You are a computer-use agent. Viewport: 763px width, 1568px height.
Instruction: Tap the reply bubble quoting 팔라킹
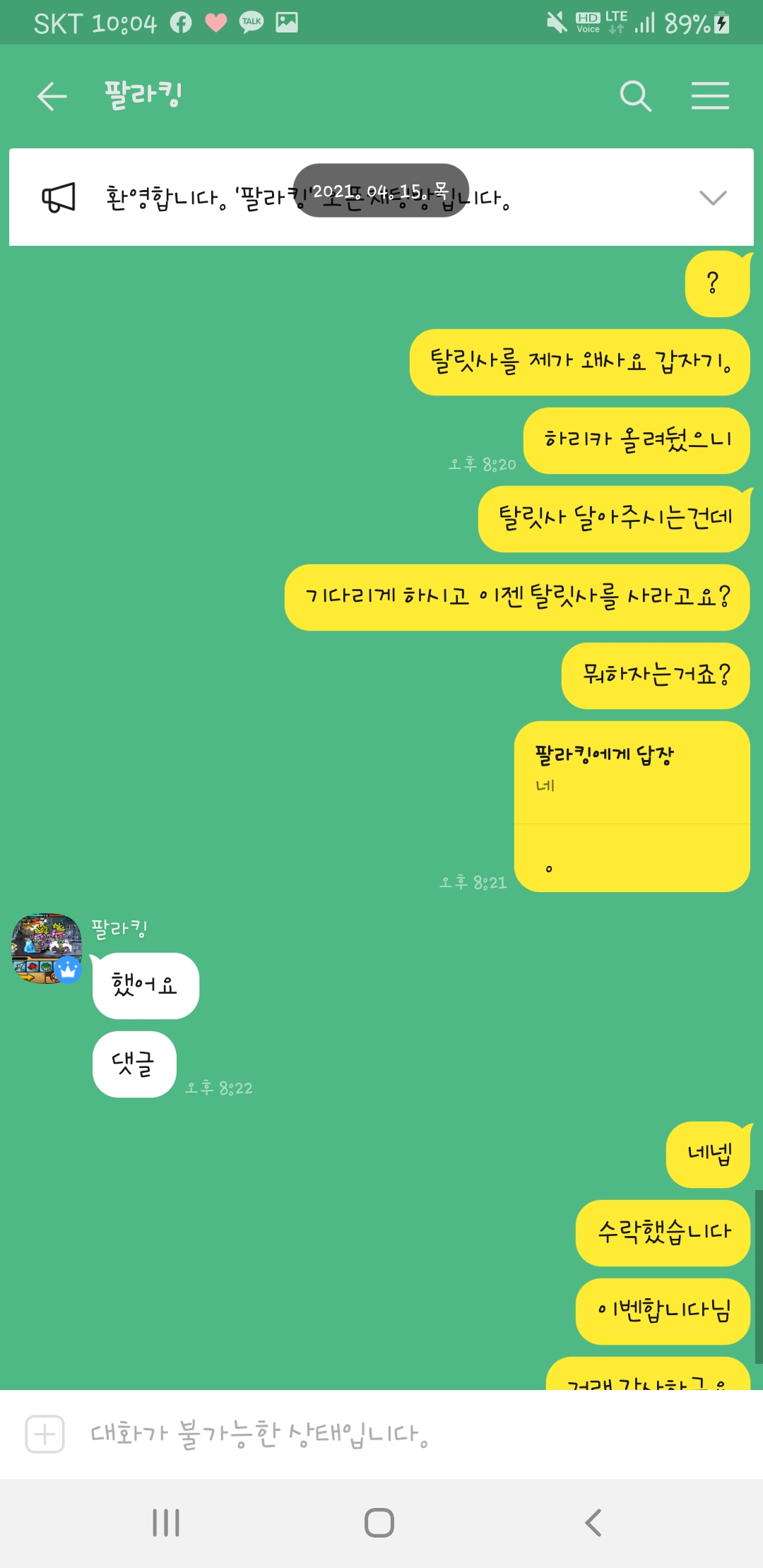(632, 806)
